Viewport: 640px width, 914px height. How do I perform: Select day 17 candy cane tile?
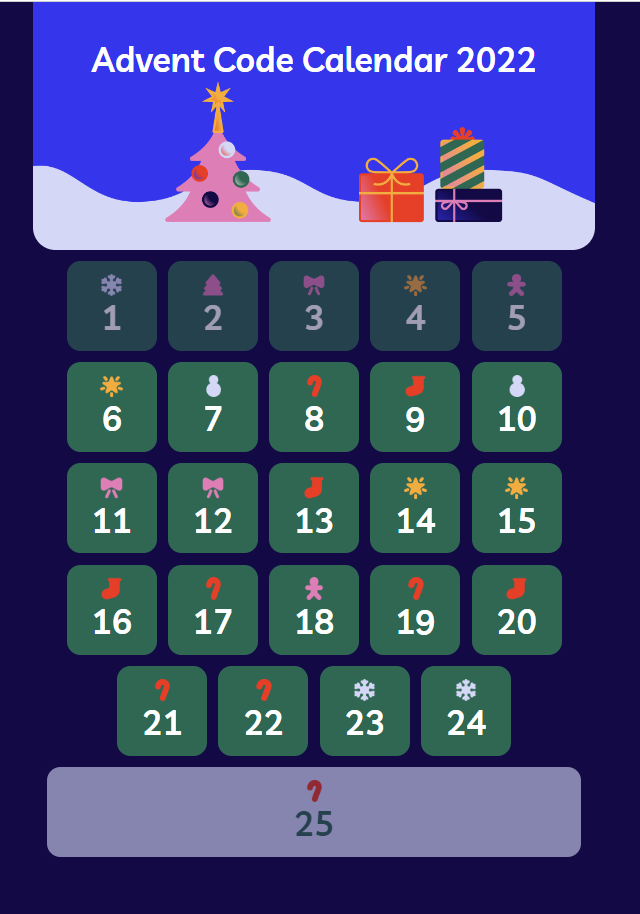(x=213, y=610)
